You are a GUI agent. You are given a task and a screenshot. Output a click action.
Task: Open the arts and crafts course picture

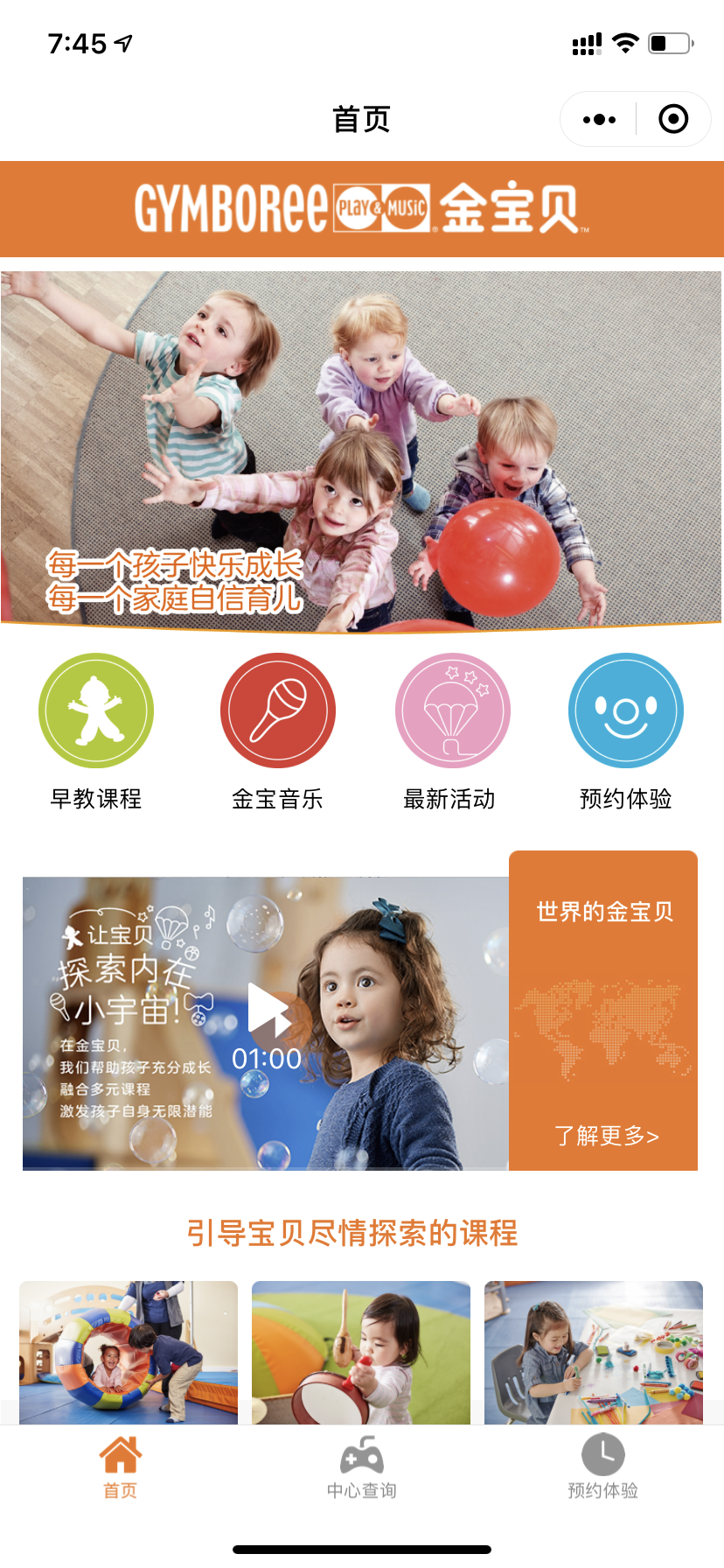pos(594,1352)
